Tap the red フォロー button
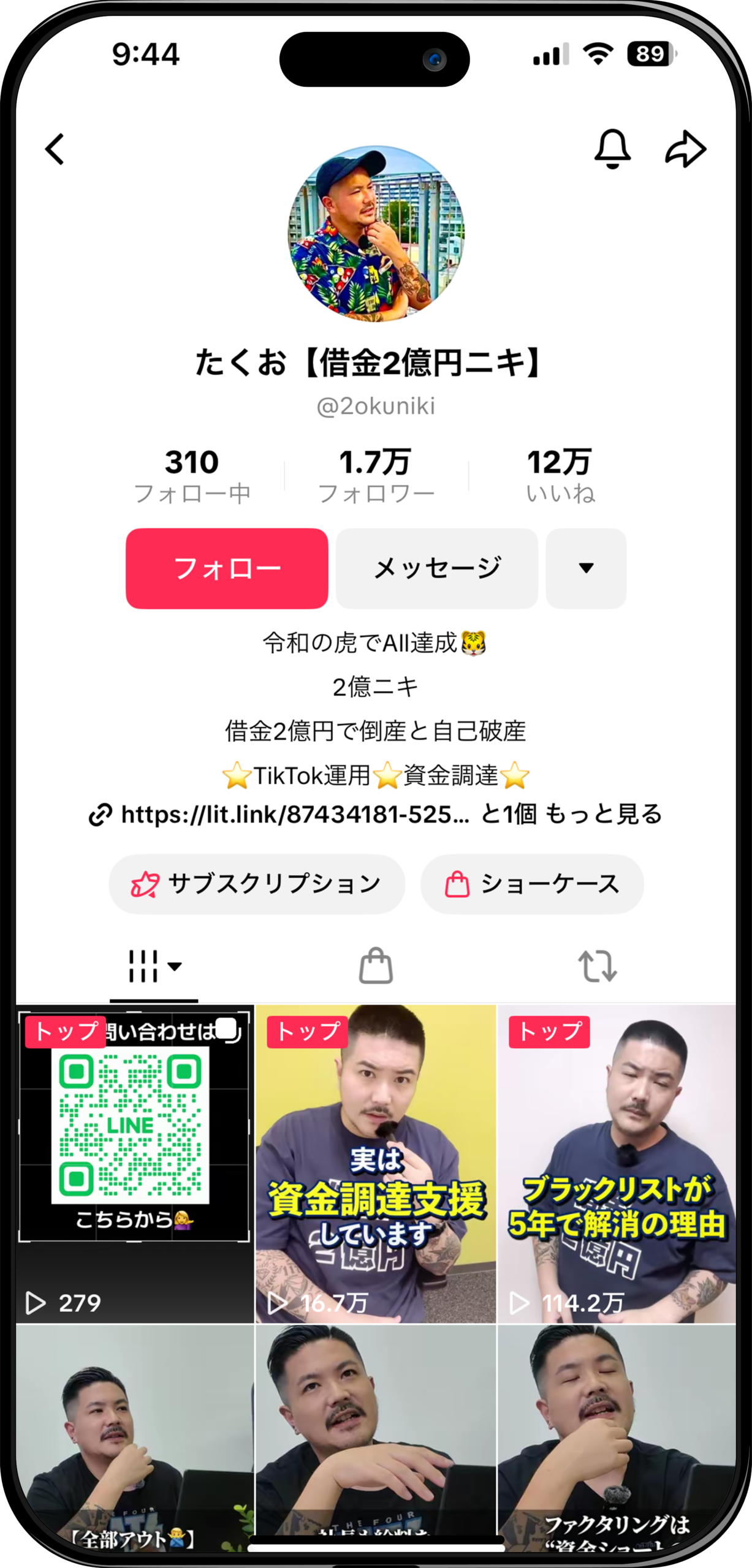The width and height of the screenshot is (752, 1568). click(227, 568)
